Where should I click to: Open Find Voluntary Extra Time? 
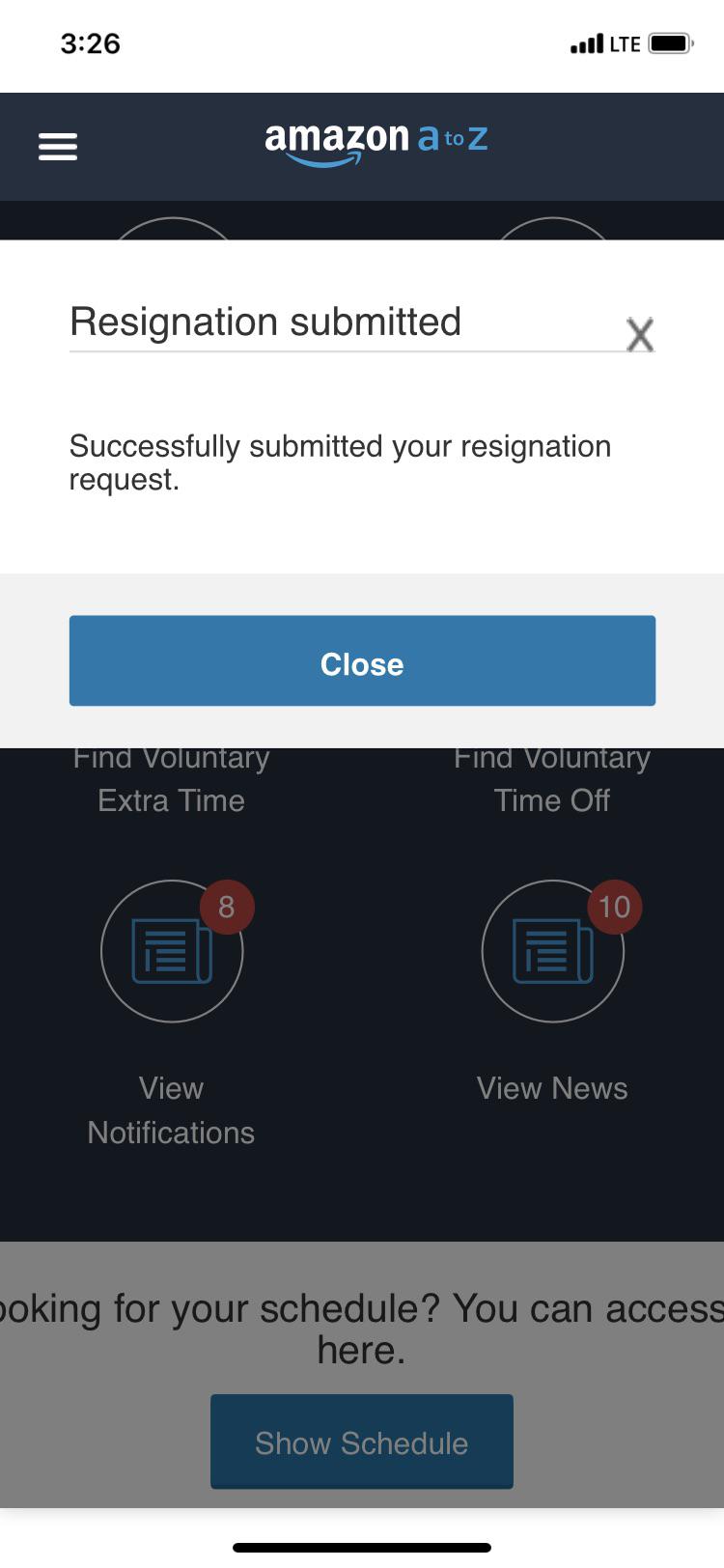[171, 778]
